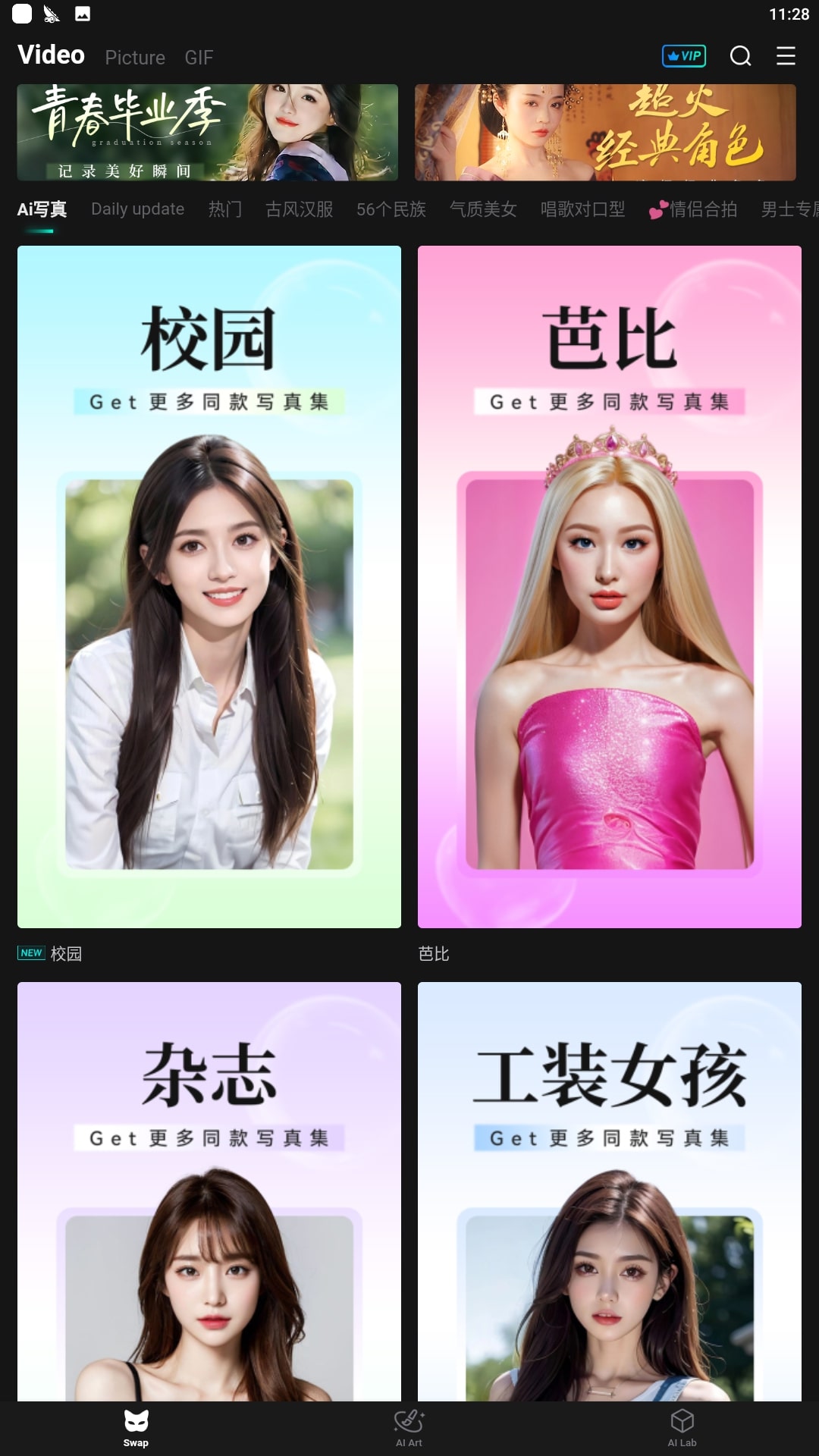Go to the AI Art tab
Viewport: 819px width, 1456px height.
click(x=409, y=1427)
